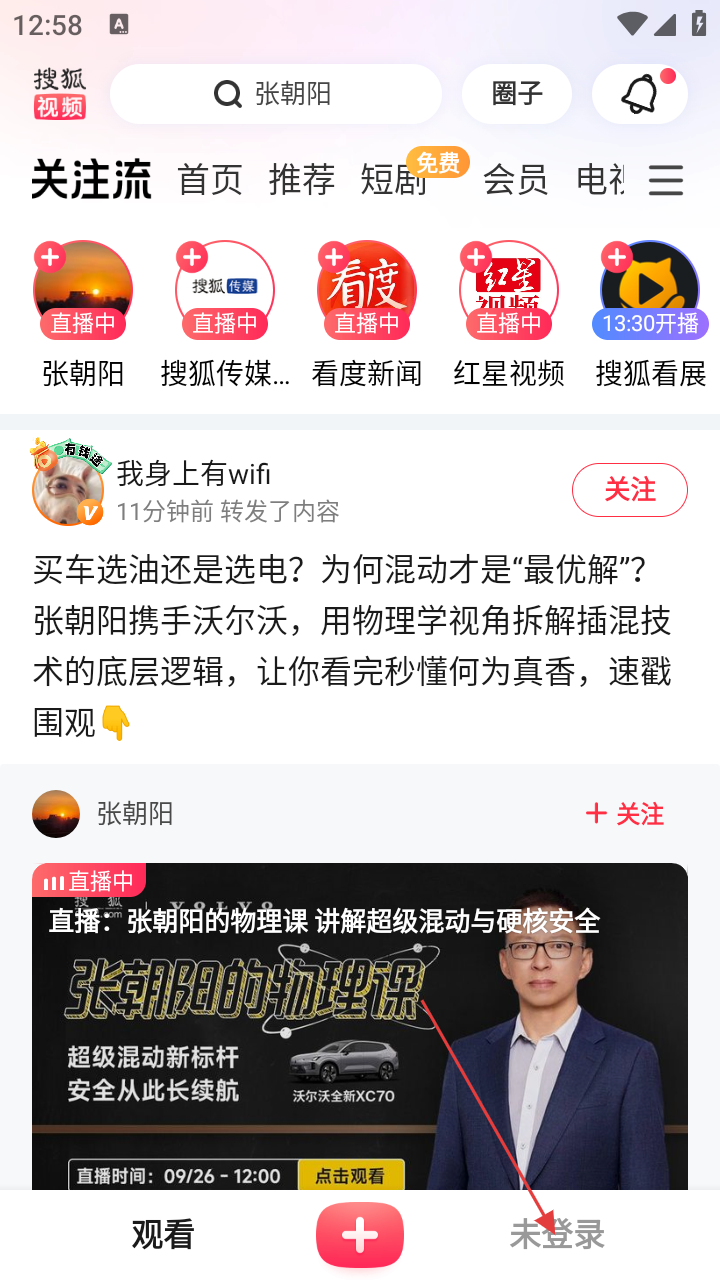Image resolution: width=720 pixels, height=1280 pixels.
Task: Switch to the 会员 tab
Action: point(515,180)
